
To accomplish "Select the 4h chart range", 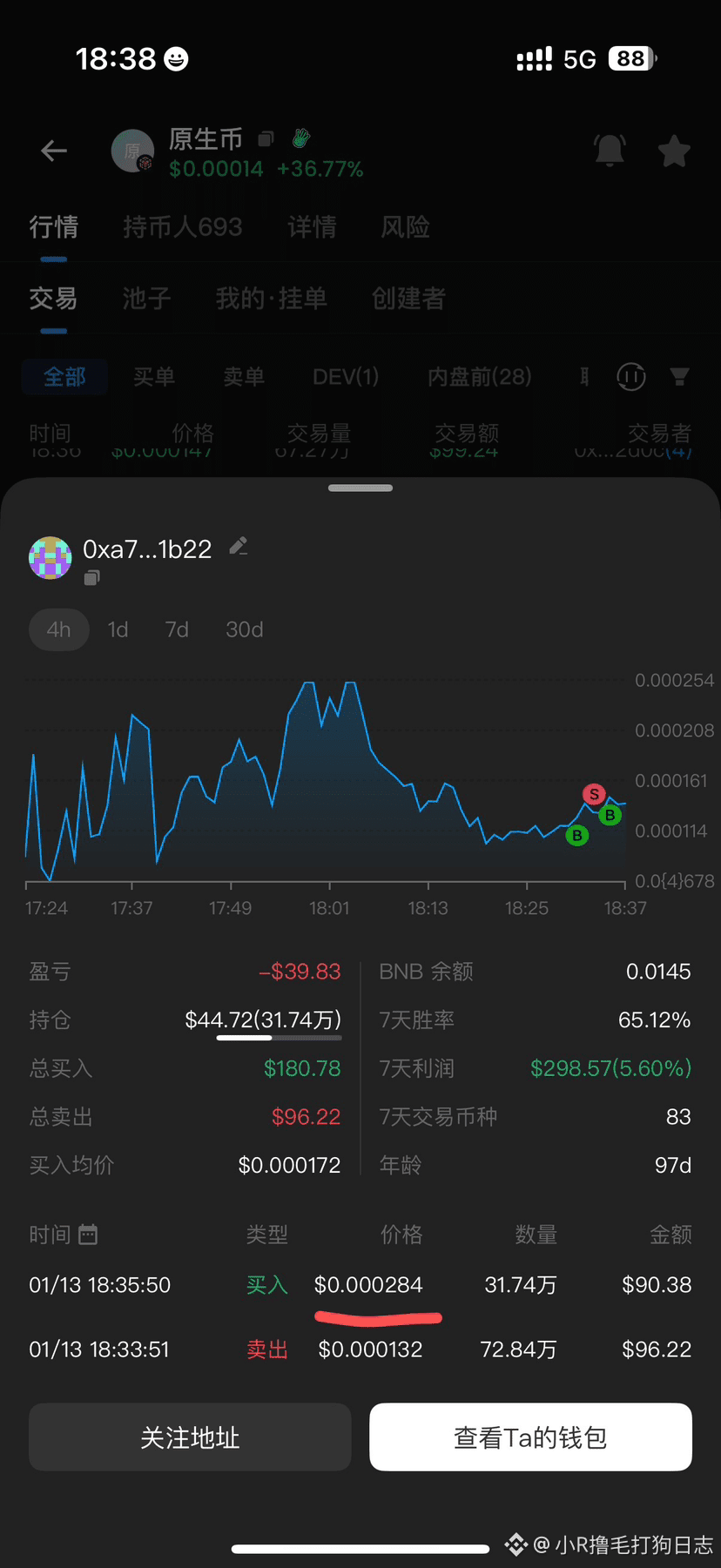I will pos(59,629).
